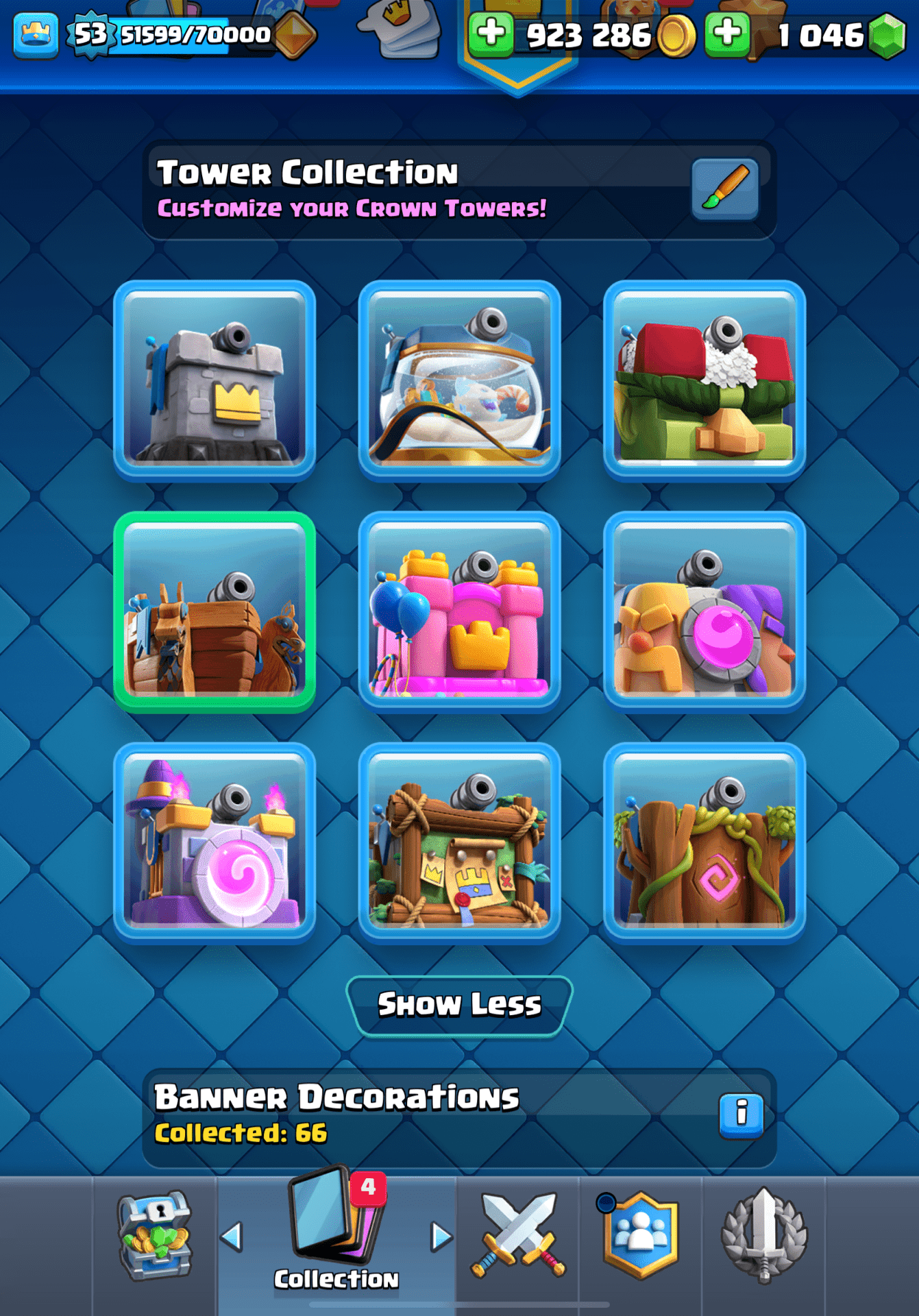Tap the right arrow beside Collection
The width and height of the screenshot is (919, 1316).
(441, 1236)
